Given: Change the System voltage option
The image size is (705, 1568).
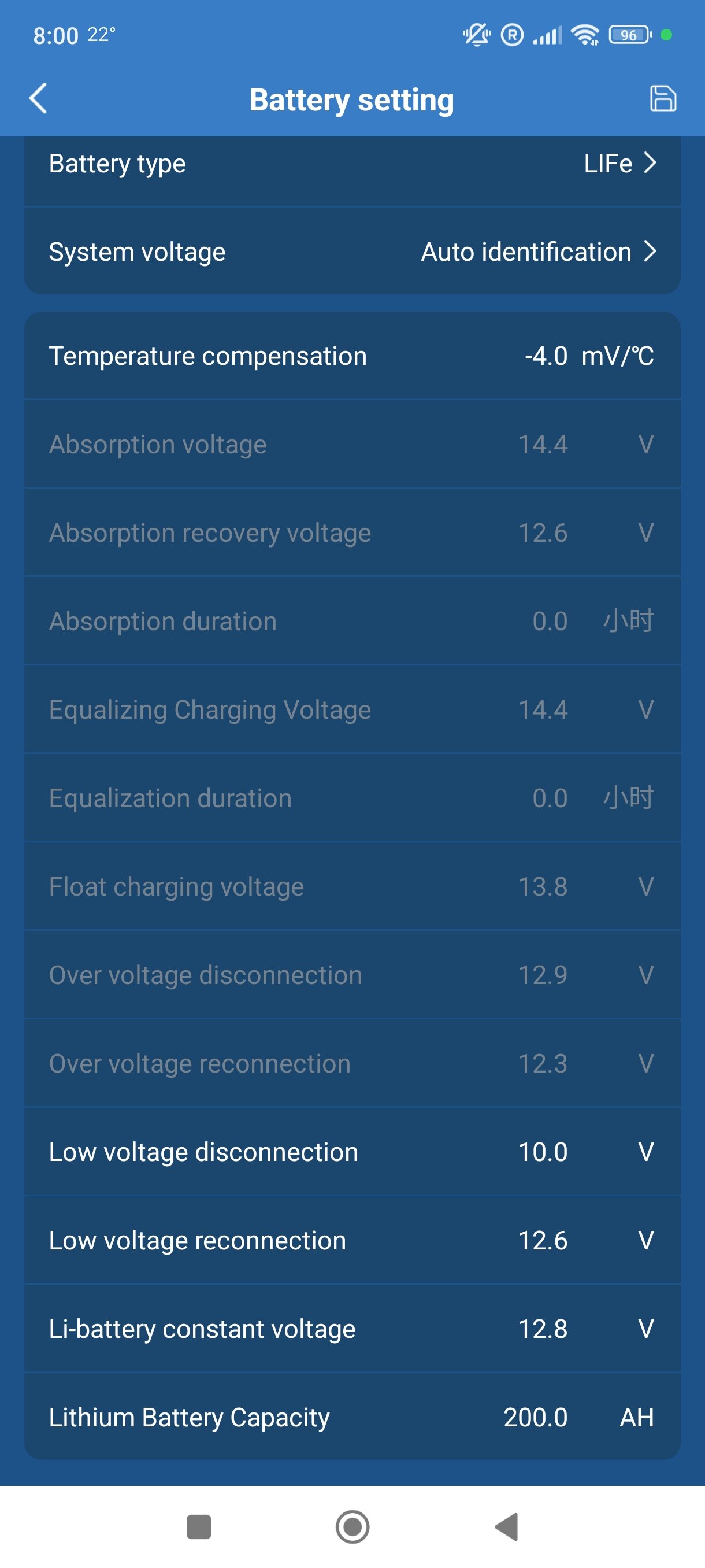Looking at the screenshot, I should click(352, 252).
